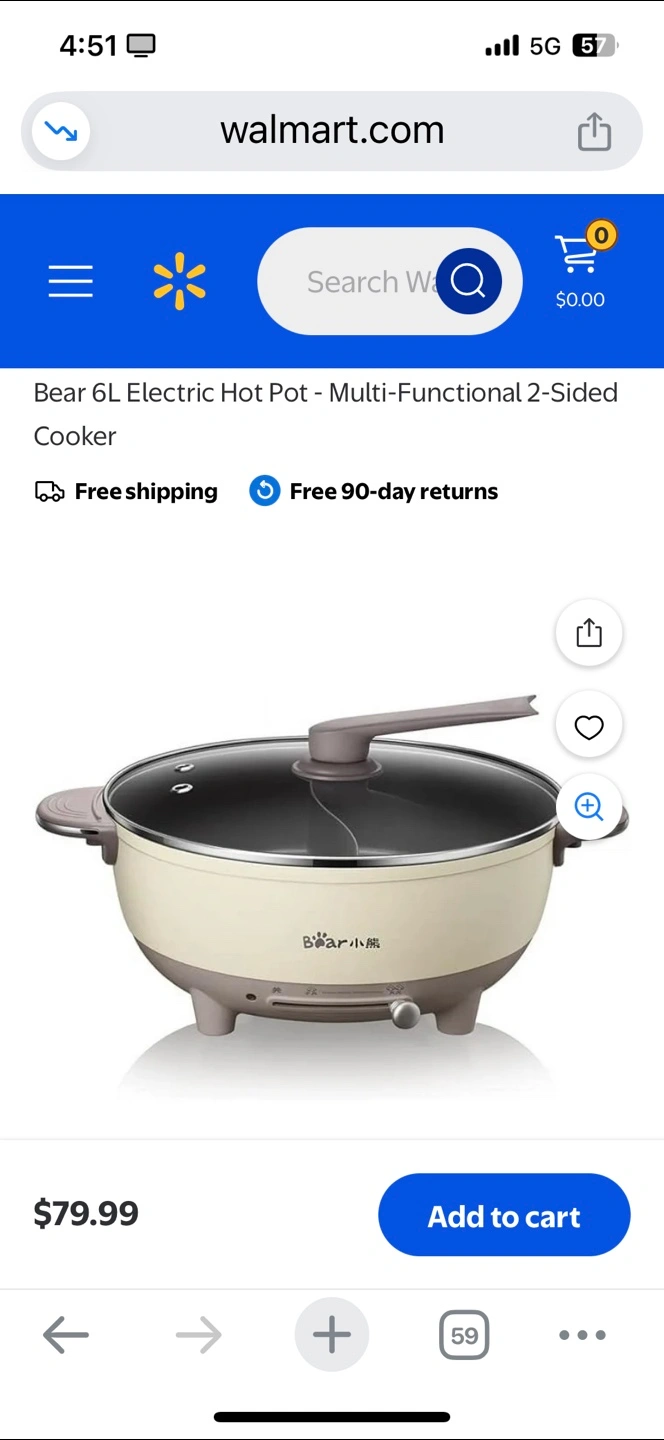Tap the blue search magnifier button
The height and width of the screenshot is (1440, 664).
point(468,281)
